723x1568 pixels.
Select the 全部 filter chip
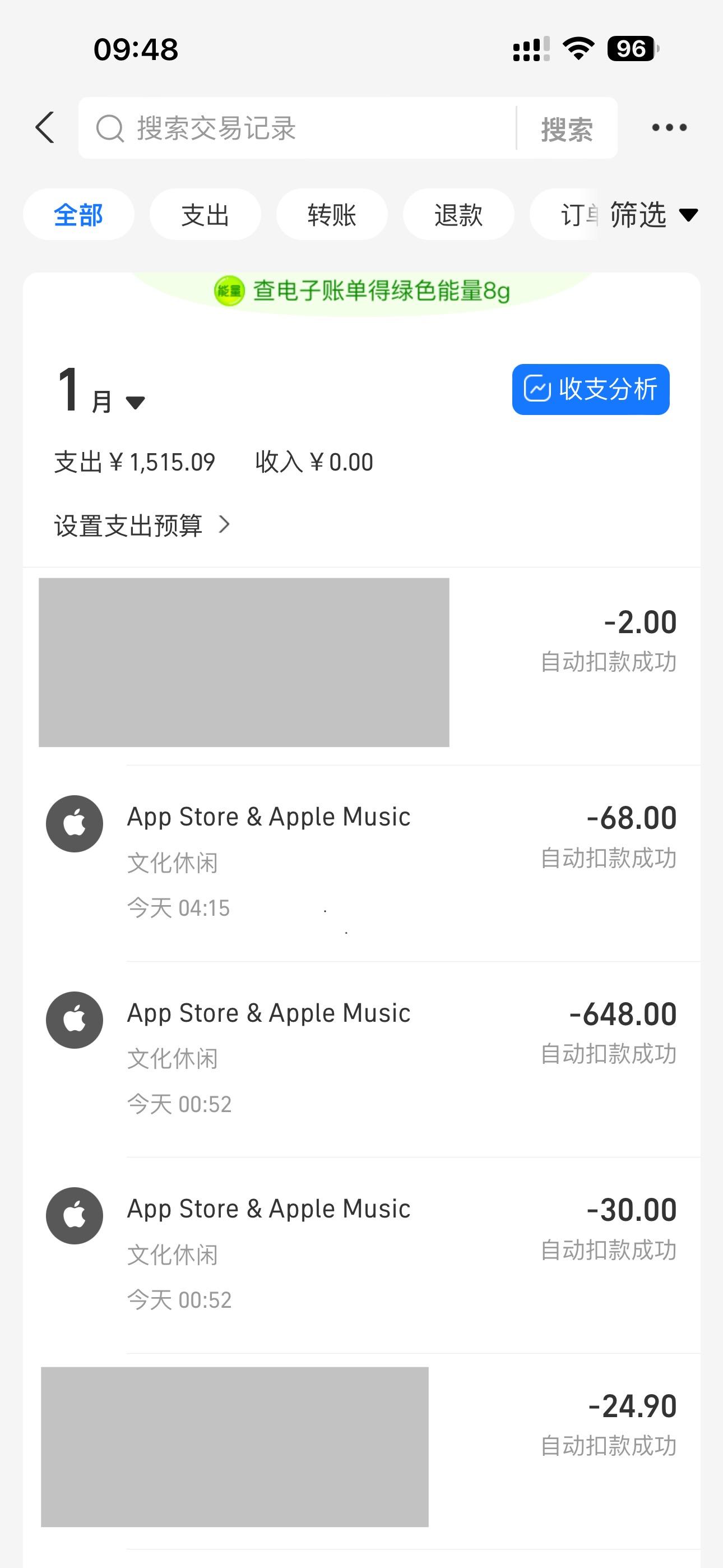tap(78, 215)
